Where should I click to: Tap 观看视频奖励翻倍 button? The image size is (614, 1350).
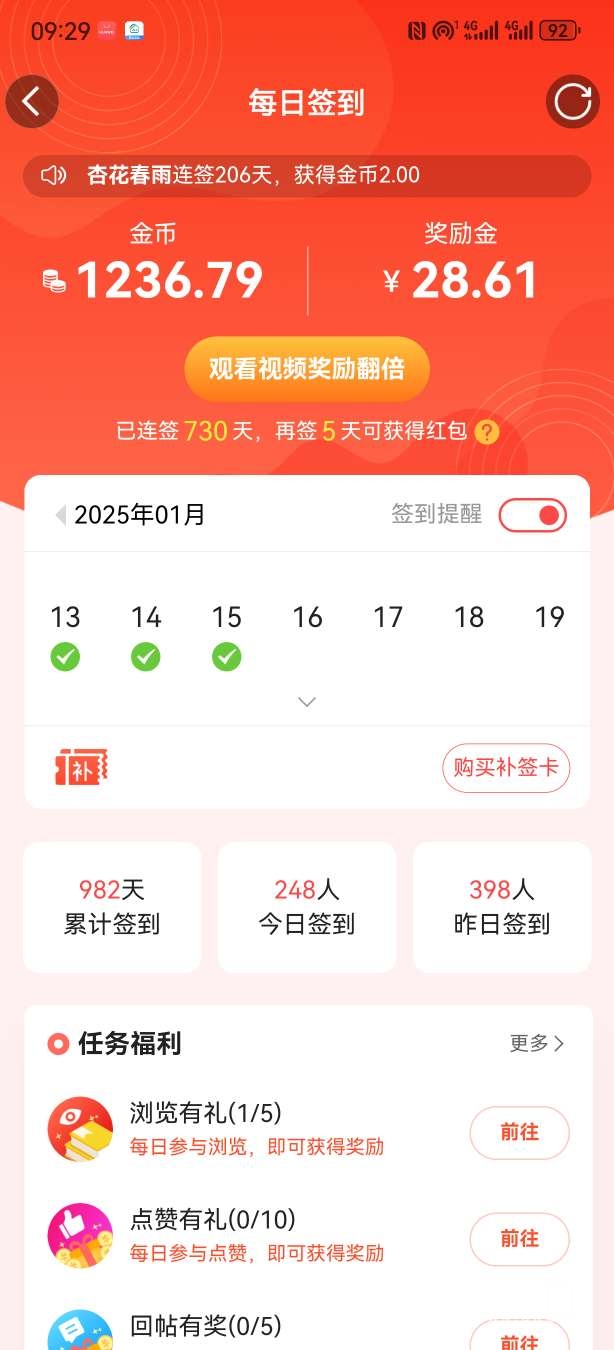pyautogui.click(x=307, y=368)
